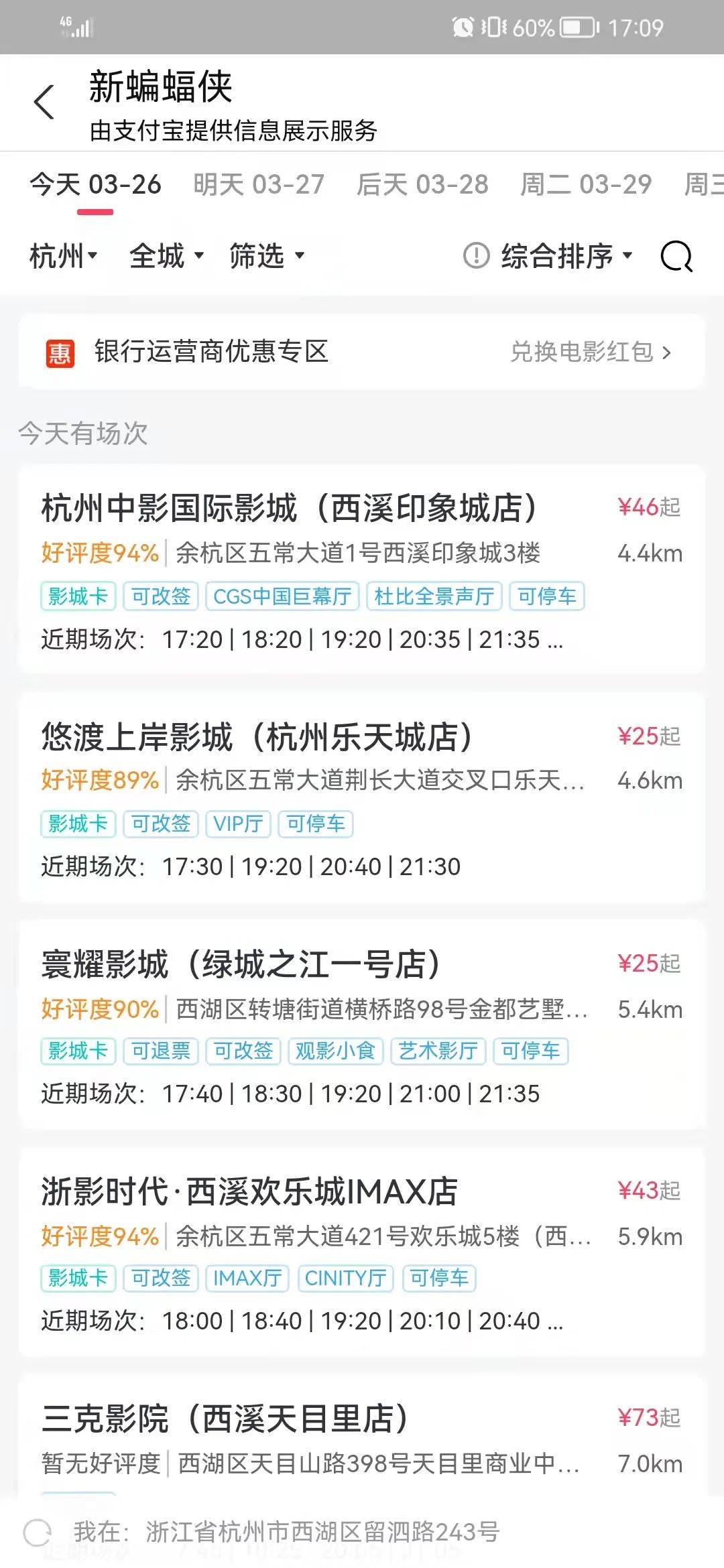Open the 筛选 filter dropdown
This screenshot has height=1568, width=724.
coord(267,256)
